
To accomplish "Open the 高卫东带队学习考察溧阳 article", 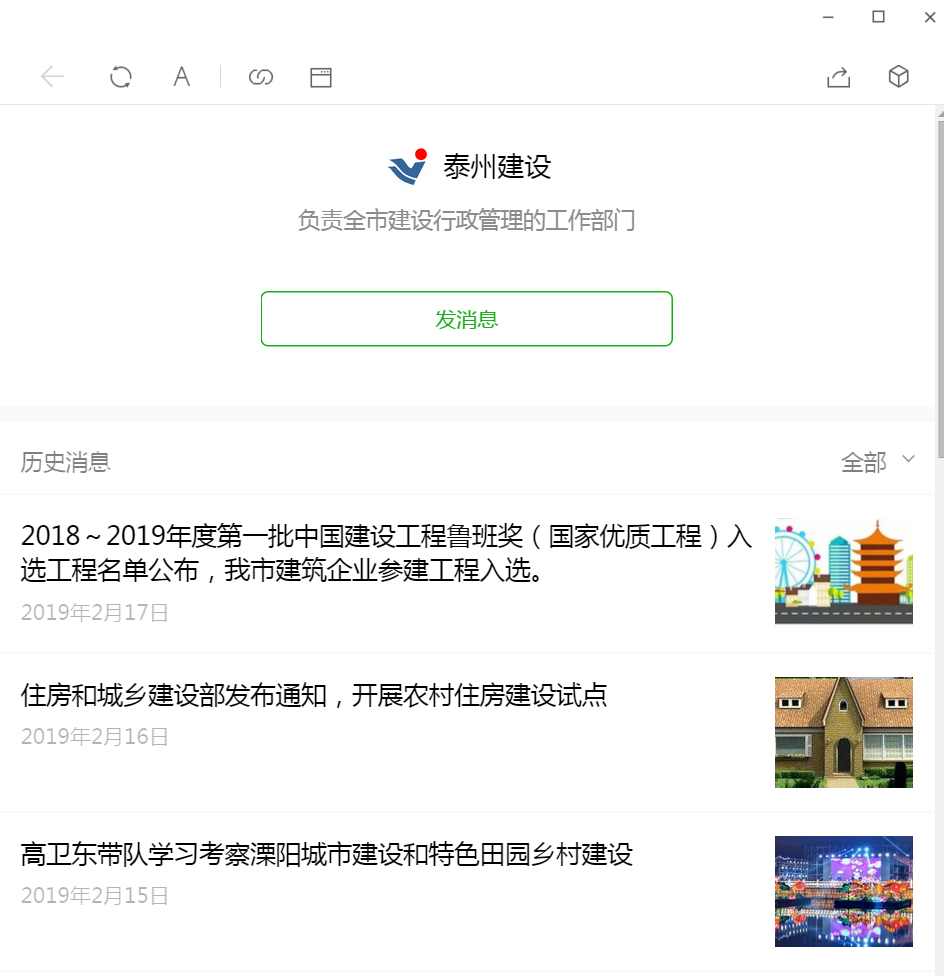I will (x=327, y=854).
